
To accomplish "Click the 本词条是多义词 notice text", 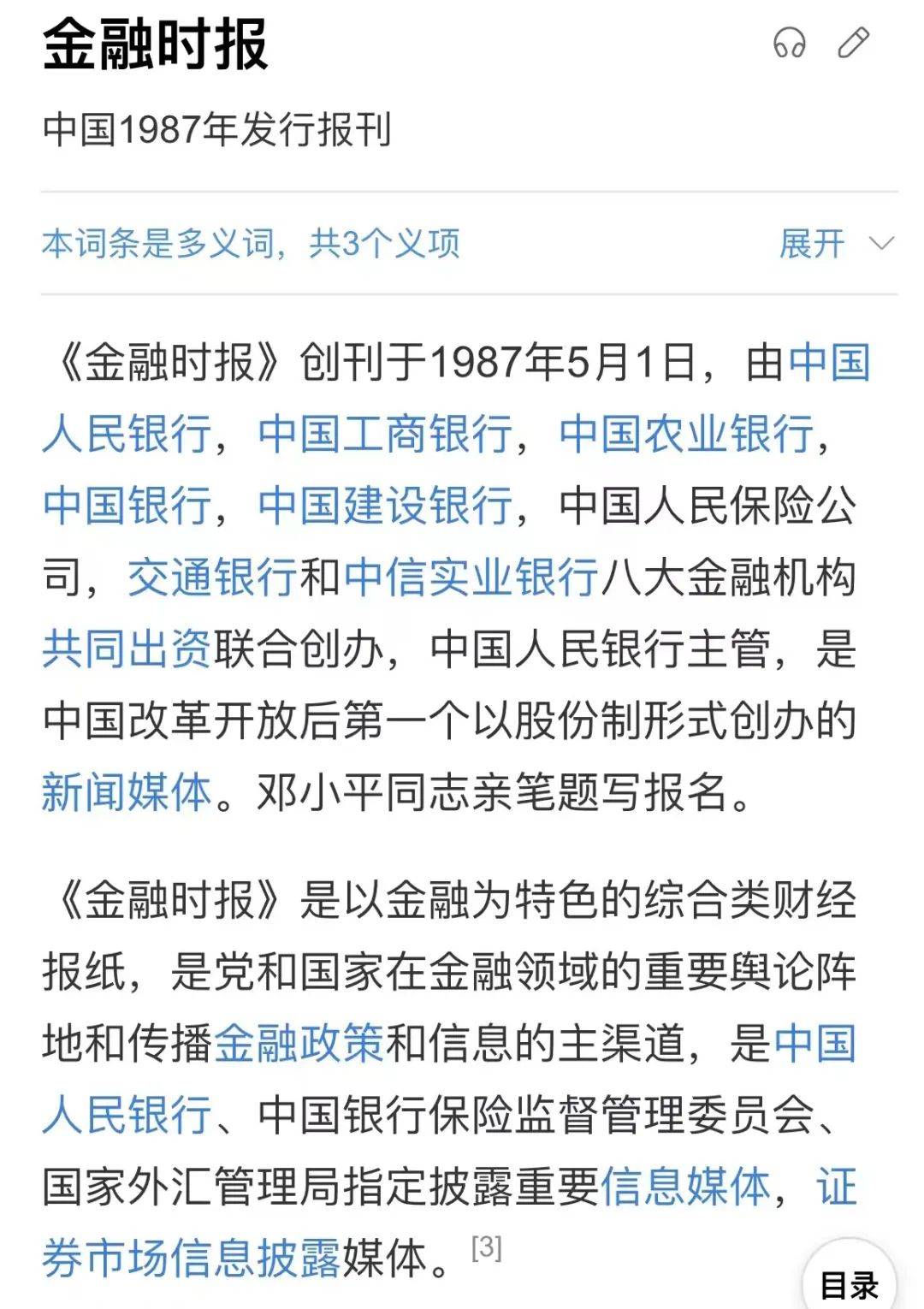I will click(252, 244).
